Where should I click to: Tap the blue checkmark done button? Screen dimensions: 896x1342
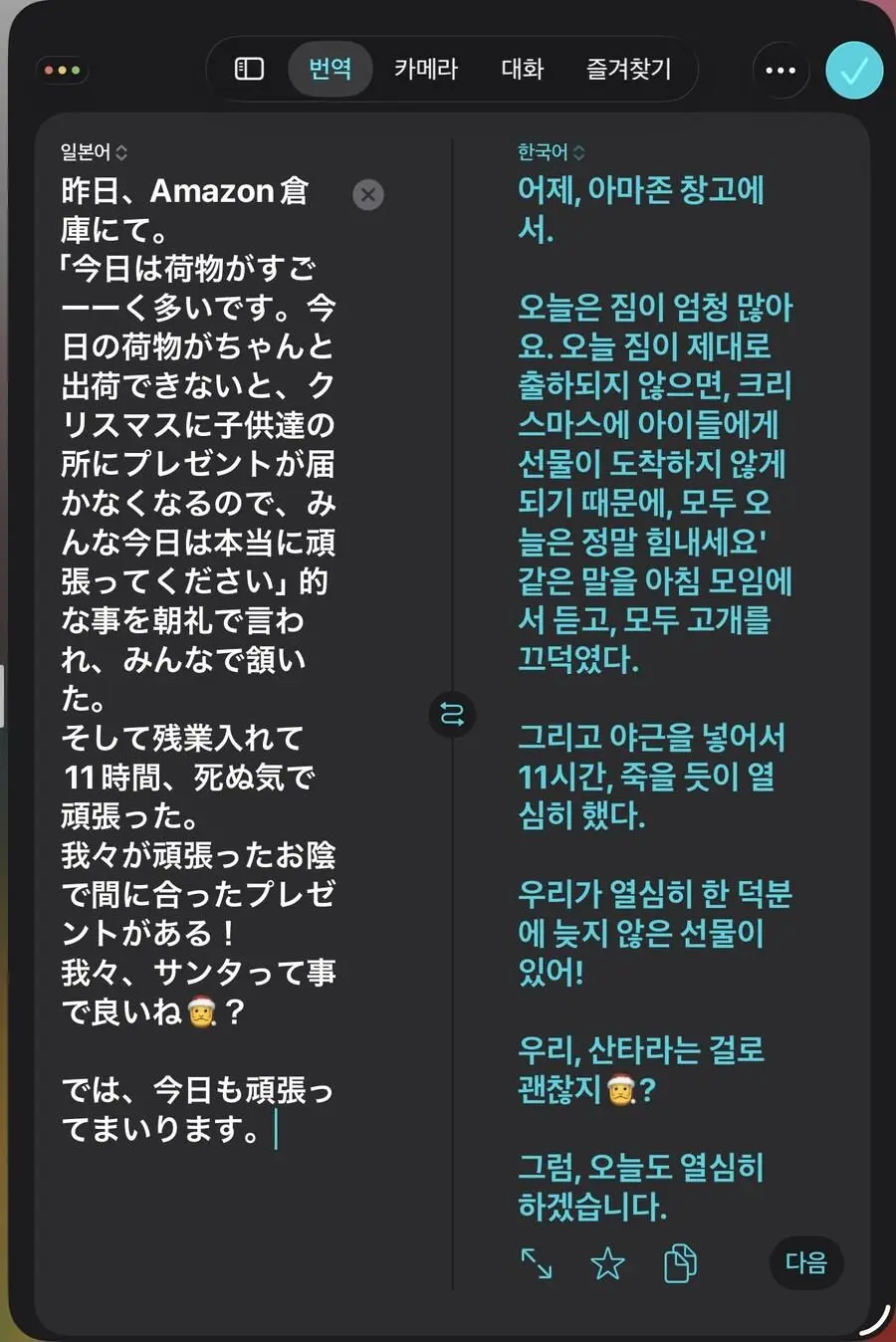(854, 70)
